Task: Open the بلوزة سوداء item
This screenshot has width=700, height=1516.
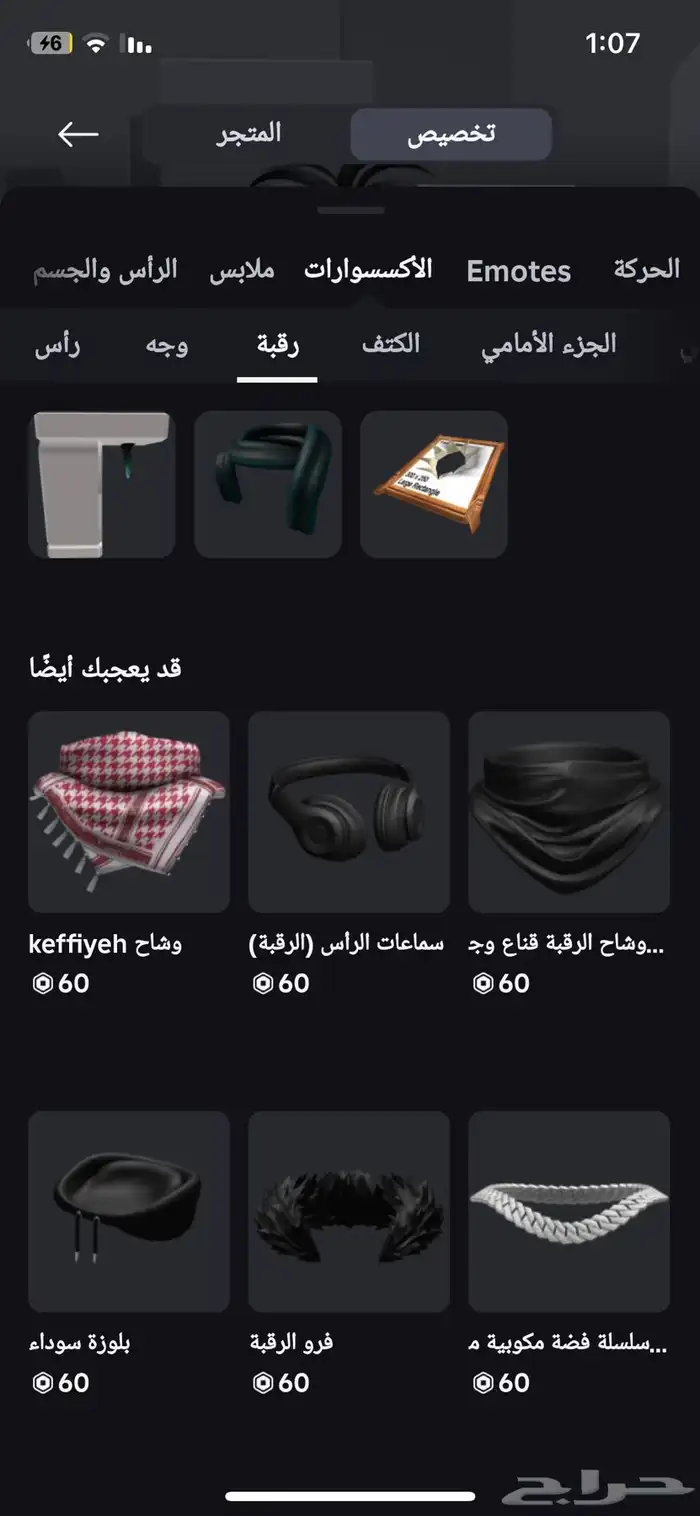Action: point(129,1211)
